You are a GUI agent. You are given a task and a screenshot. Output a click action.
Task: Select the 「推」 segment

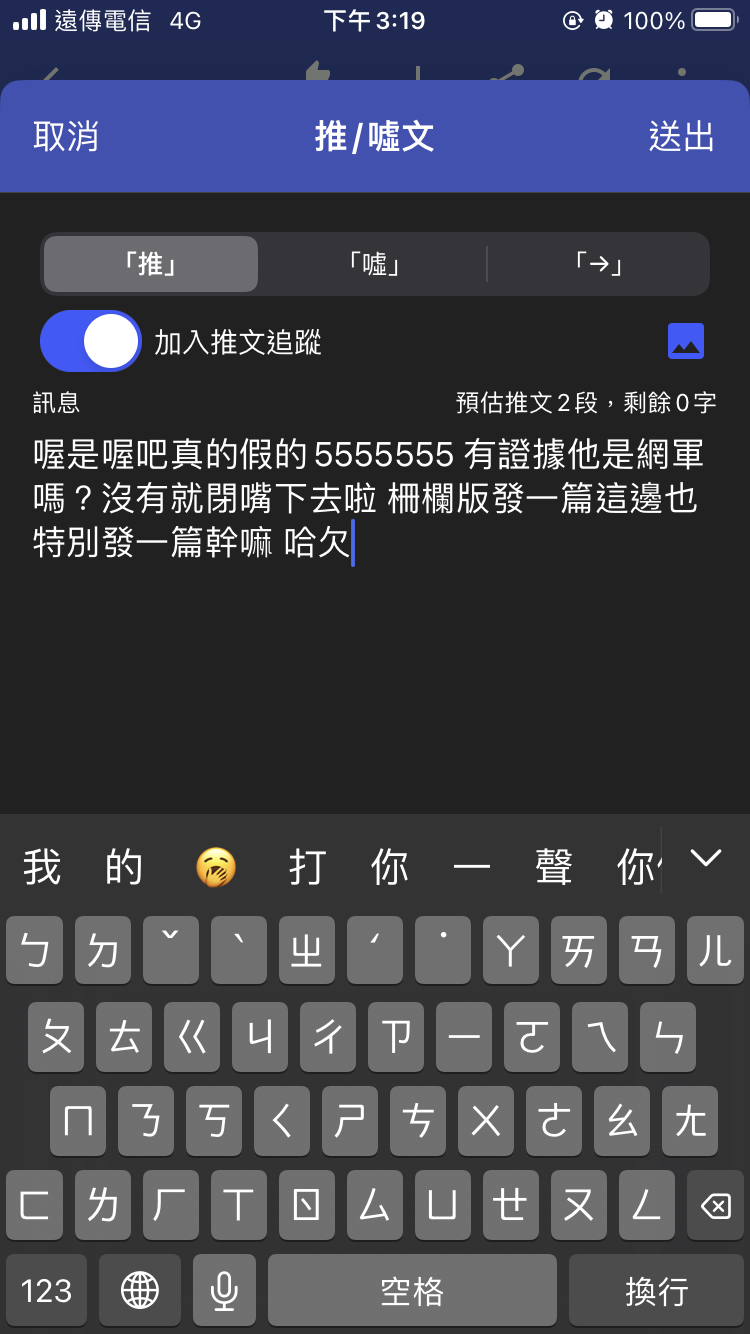click(151, 264)
